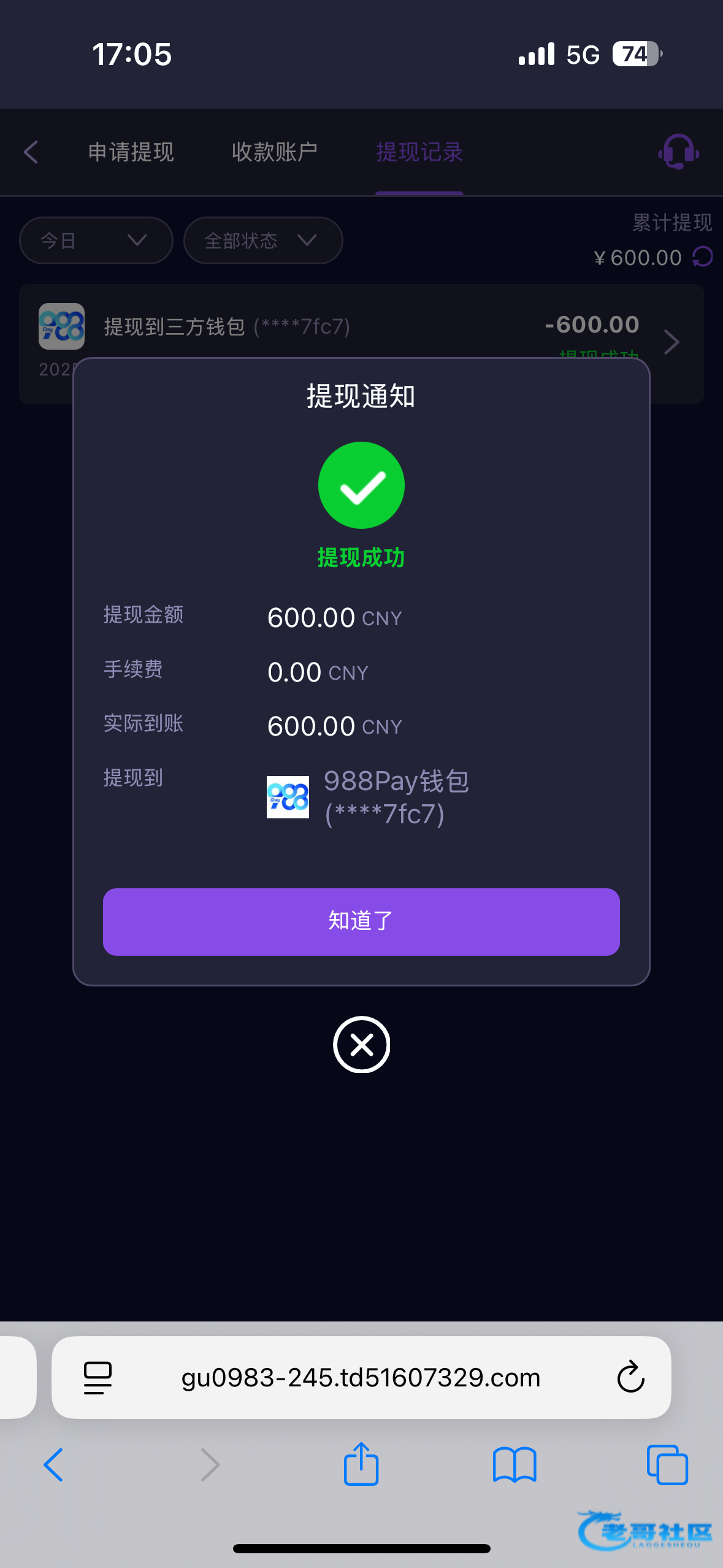Navigate back in Safari toolbar
This screenshot has height=1568, width=723.
click(x=54, y=1465)
